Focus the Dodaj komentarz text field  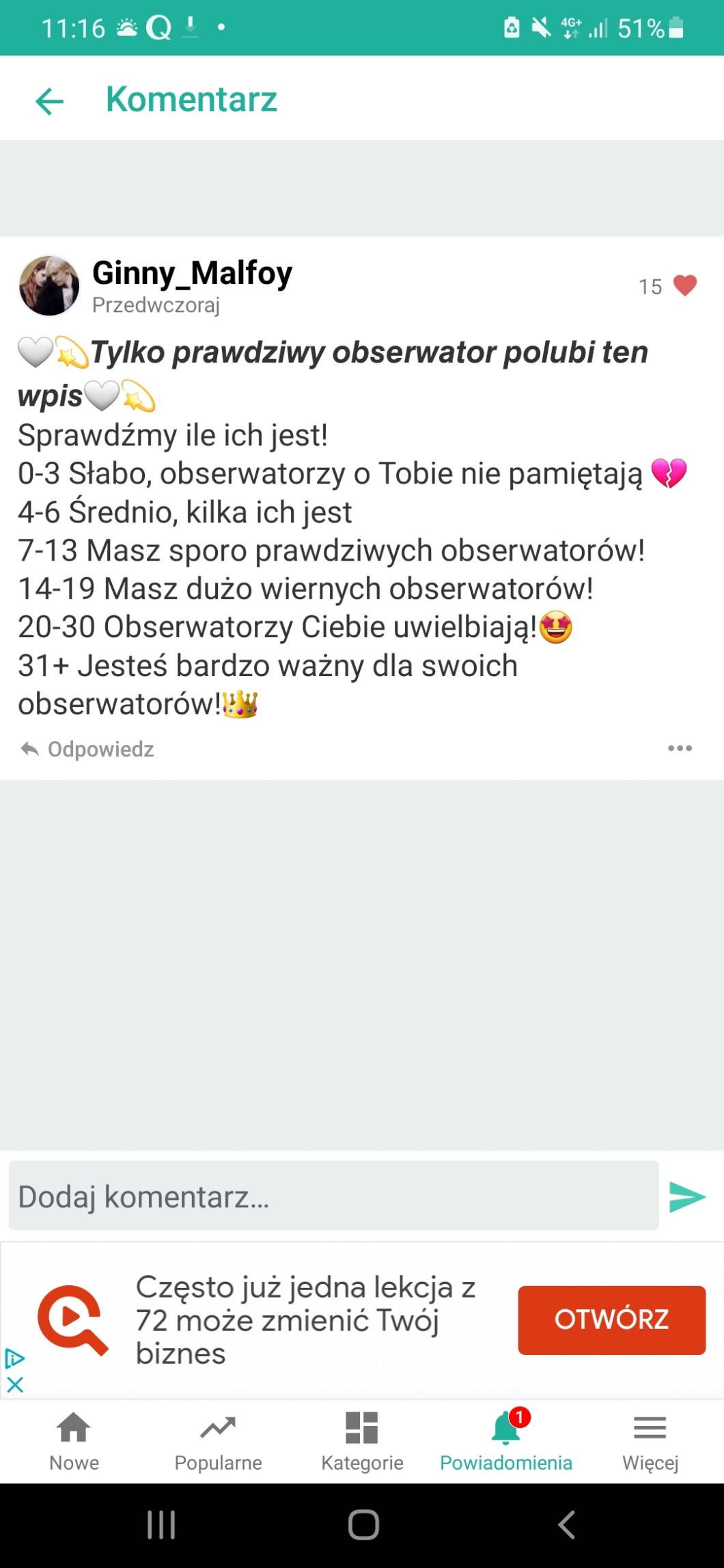(x=333, y=1196)
